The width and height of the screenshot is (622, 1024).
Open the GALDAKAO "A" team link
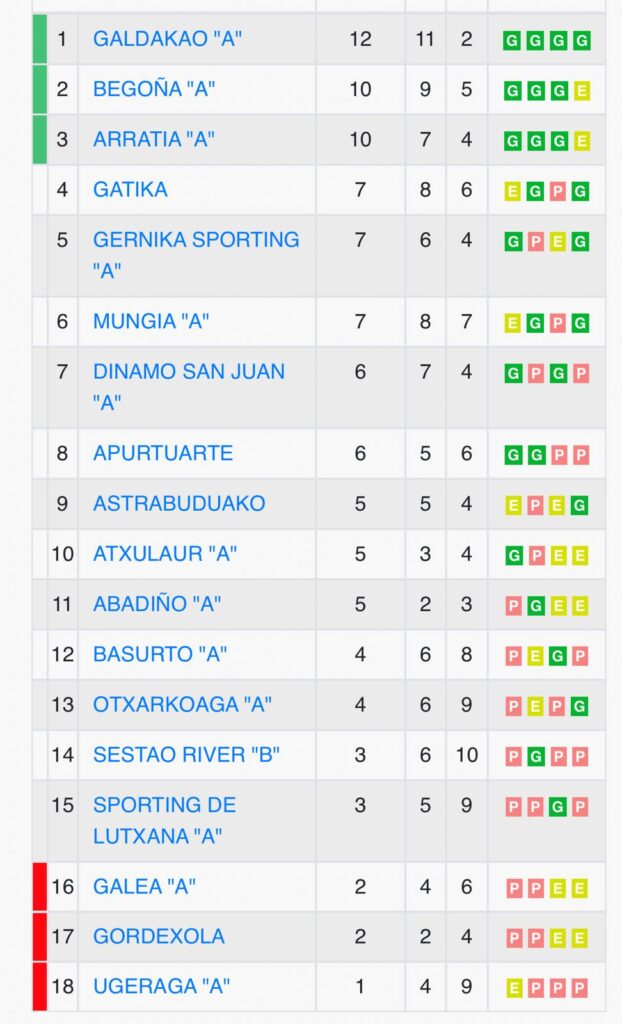167,39
